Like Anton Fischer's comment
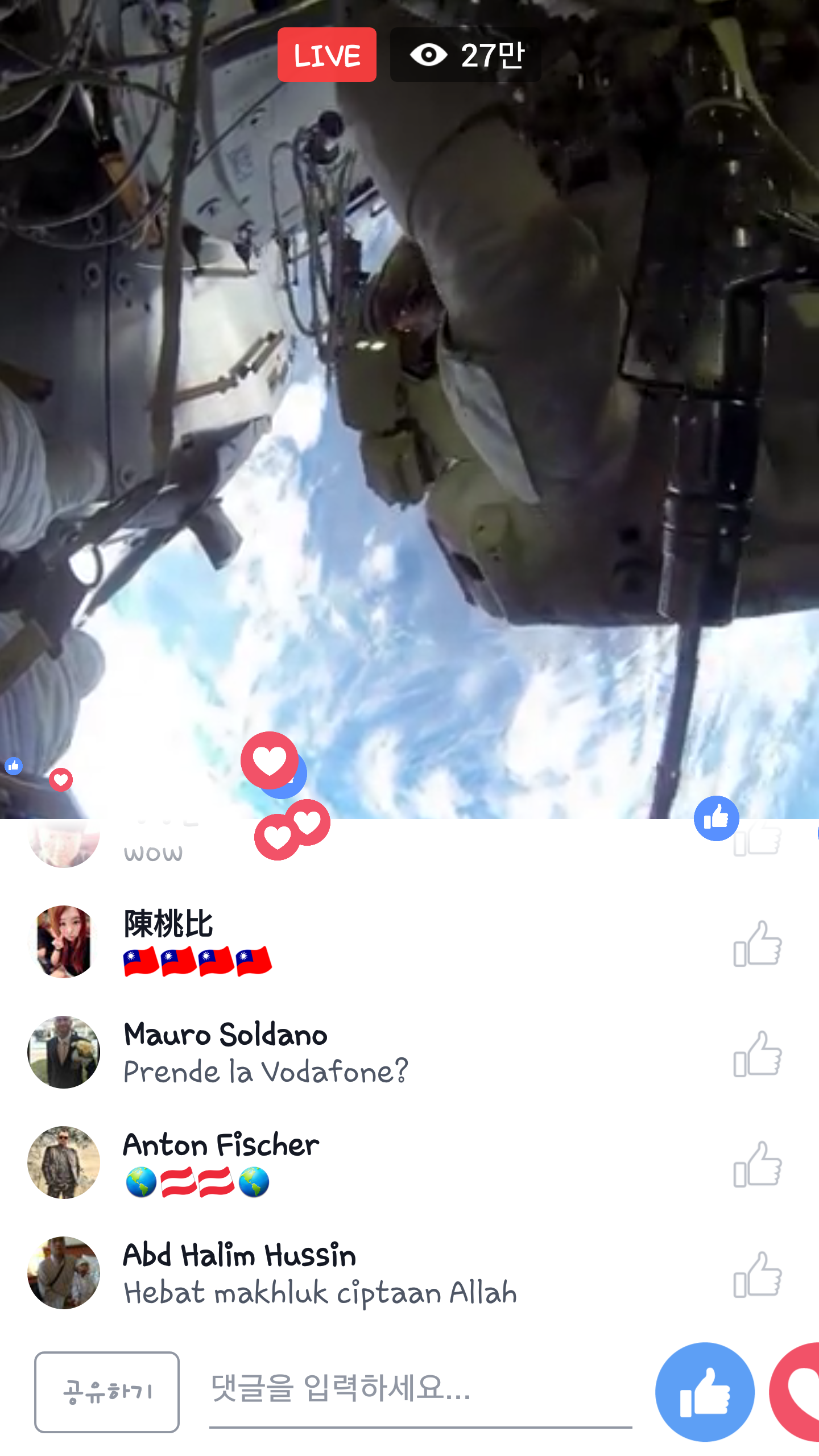 coord(757,1164)
